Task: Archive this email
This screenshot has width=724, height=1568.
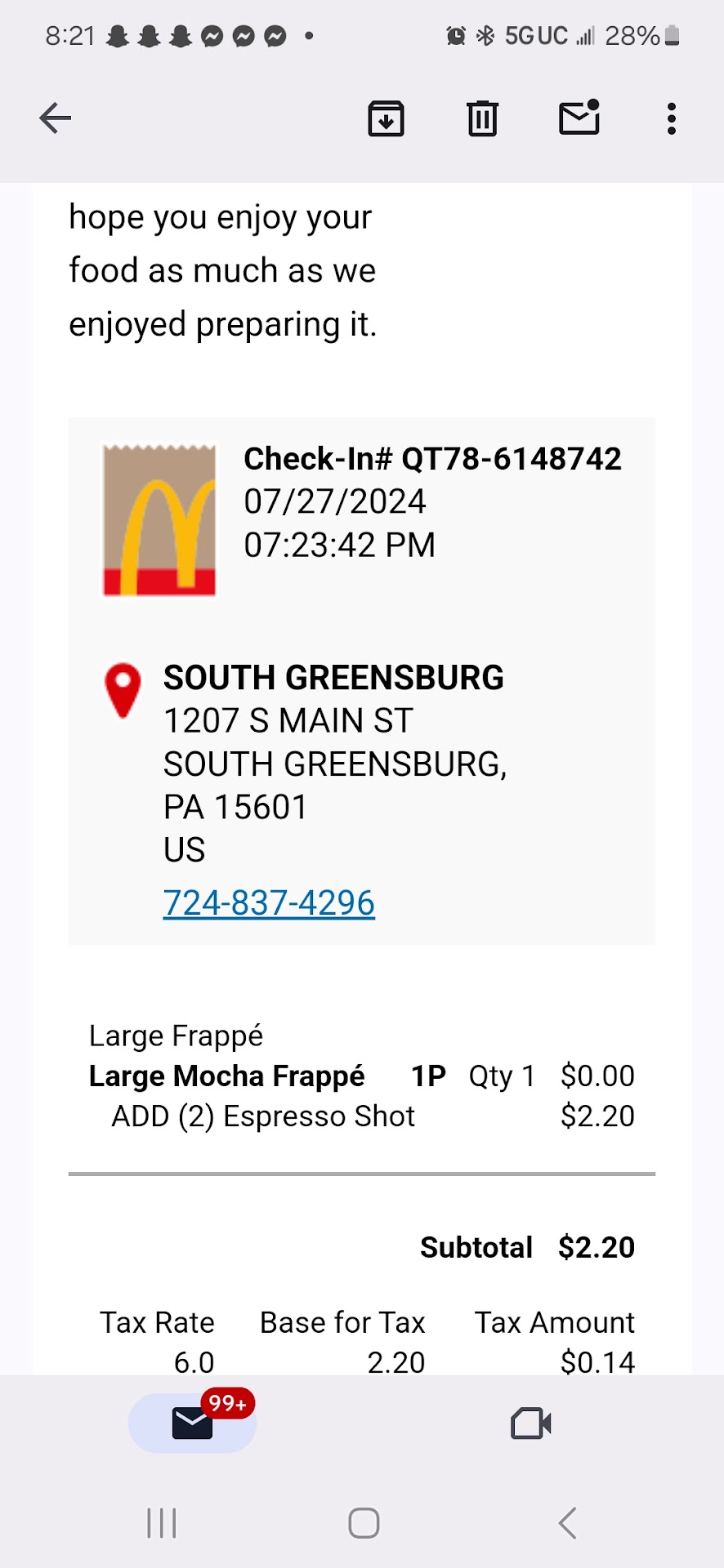Action: [x=386, y=118]
